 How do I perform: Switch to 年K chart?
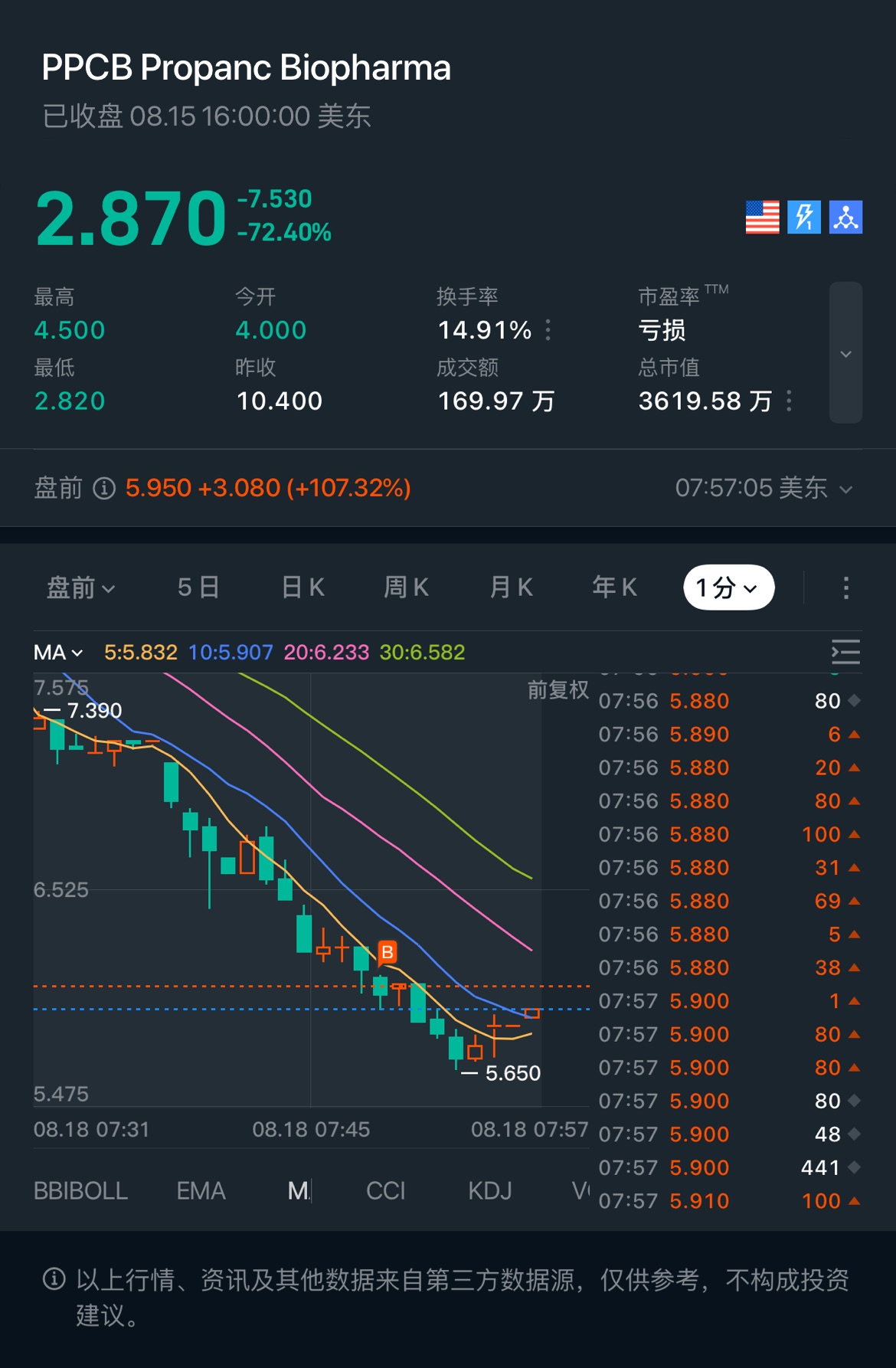click(x=614, y=587)
